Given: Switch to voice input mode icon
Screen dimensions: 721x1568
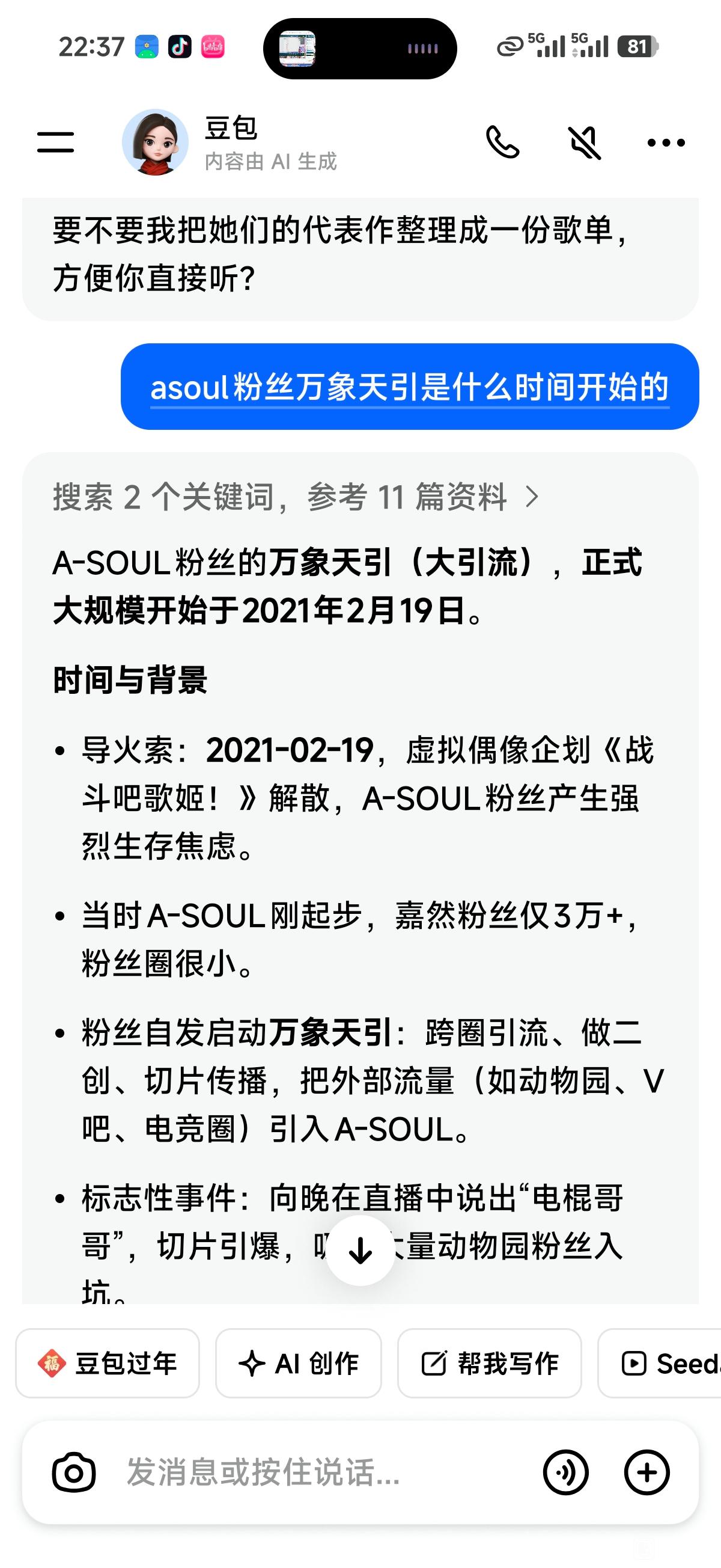Looking at the screenshot, I should 566,1473.
